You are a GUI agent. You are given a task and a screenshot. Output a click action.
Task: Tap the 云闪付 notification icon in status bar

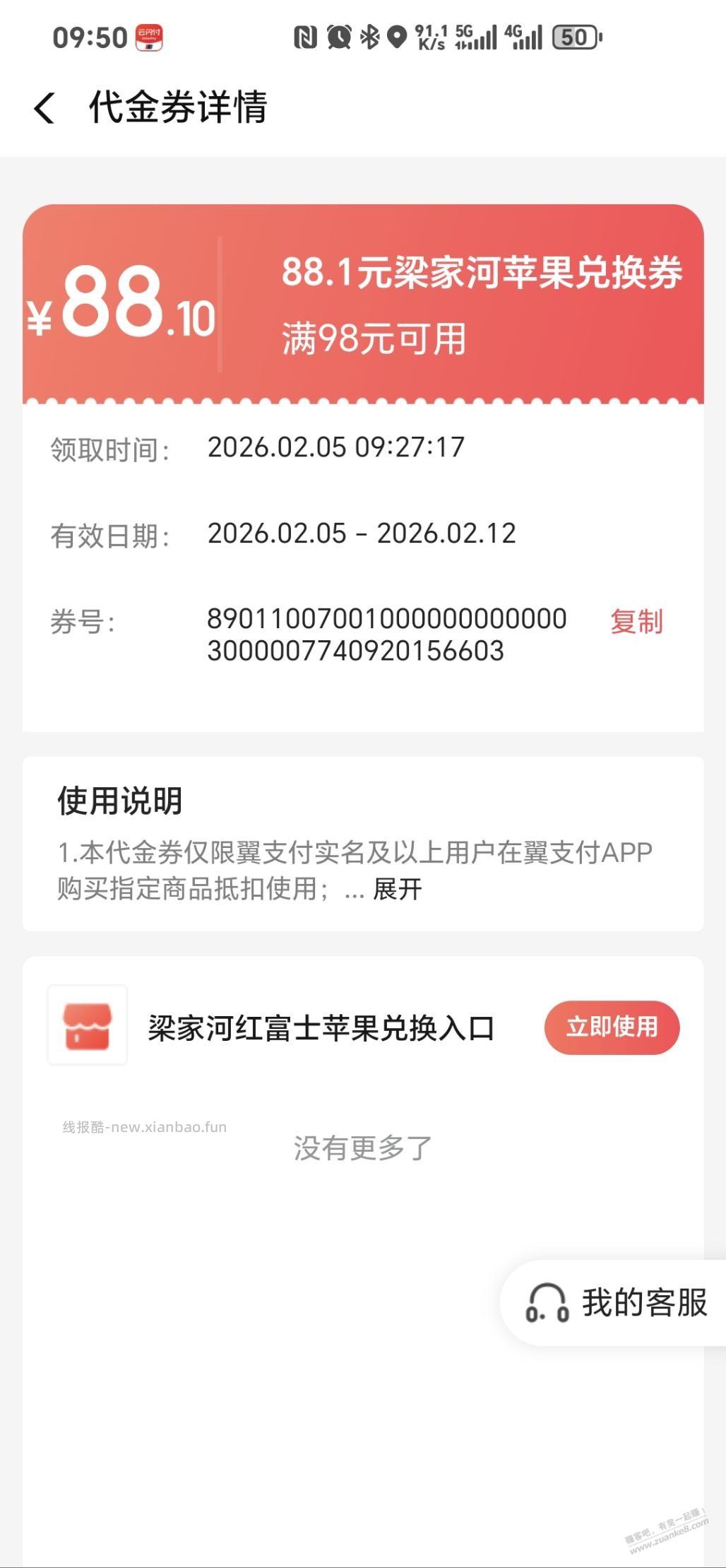[x=148, y=39]
